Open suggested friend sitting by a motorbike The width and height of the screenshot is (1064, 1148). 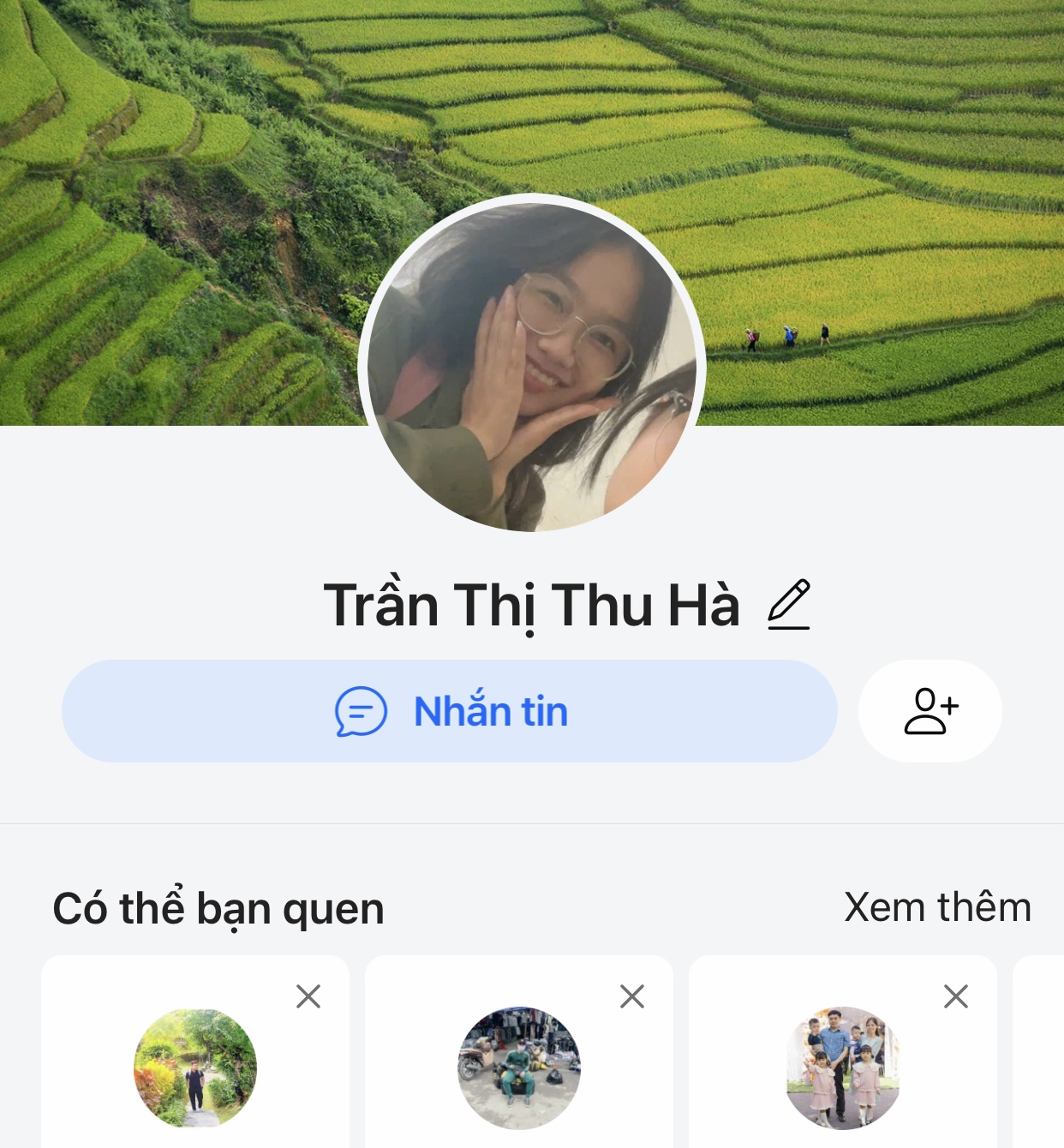[x=519, y=1068]
